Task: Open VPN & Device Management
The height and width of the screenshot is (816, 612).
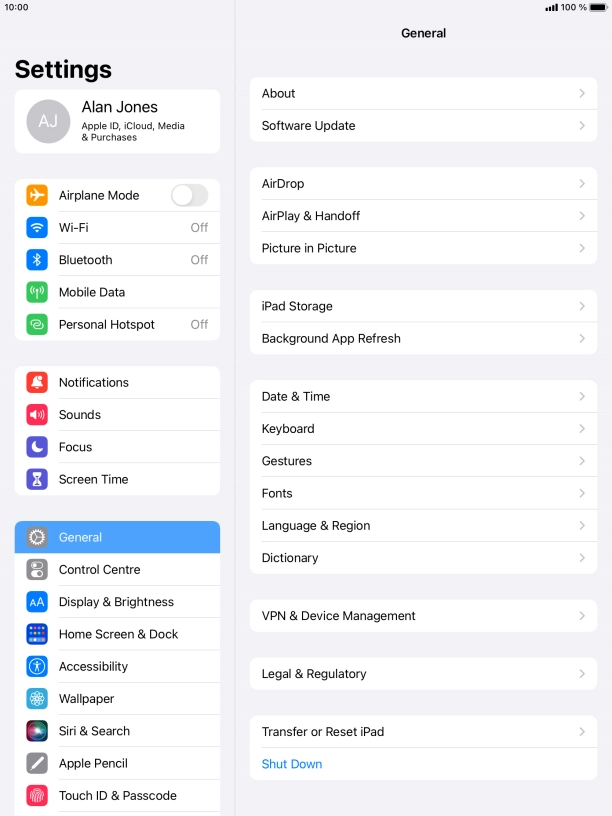Action: [x=423, y=616]
